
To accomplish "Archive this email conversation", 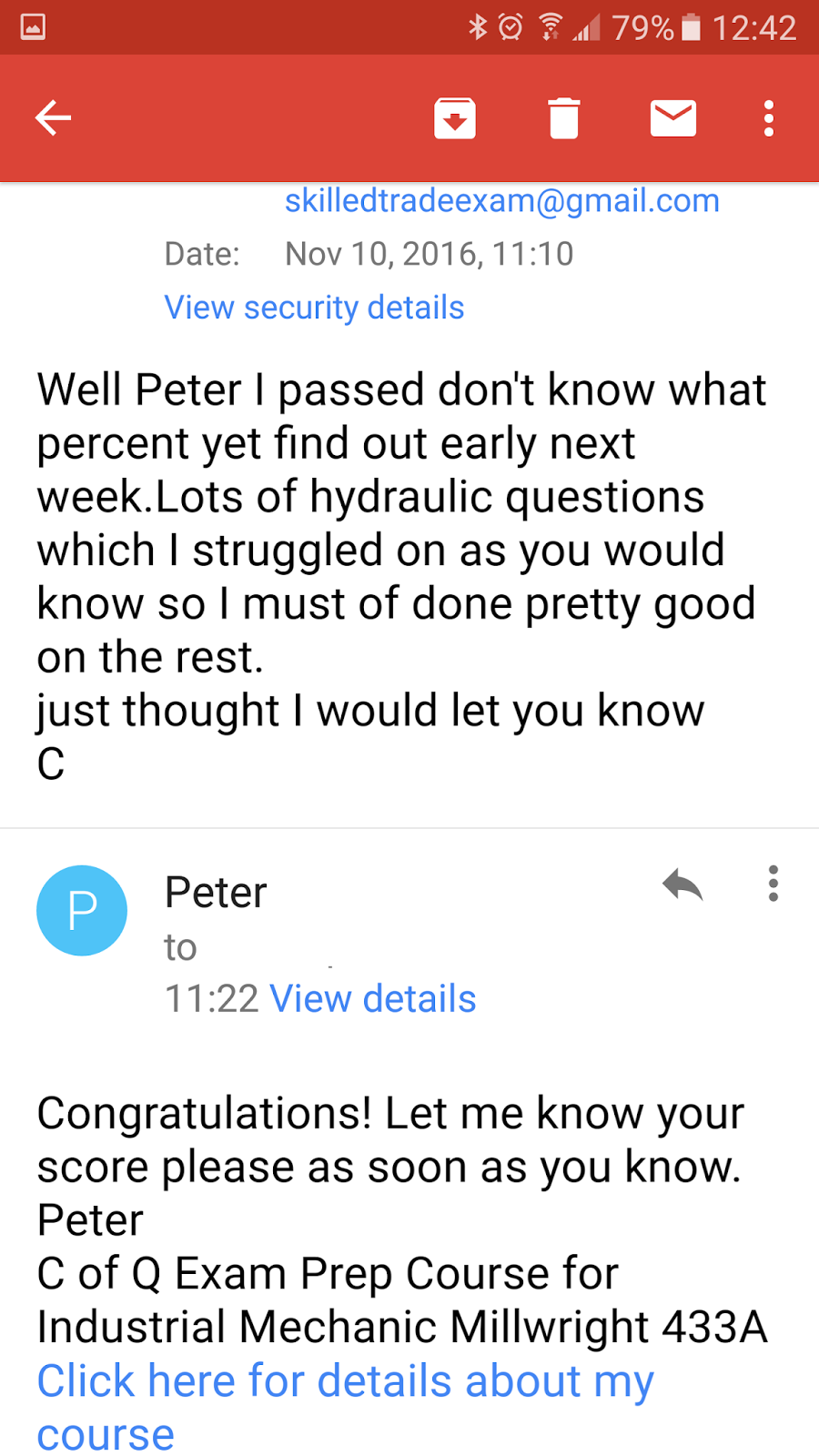I will pos(455,118).
